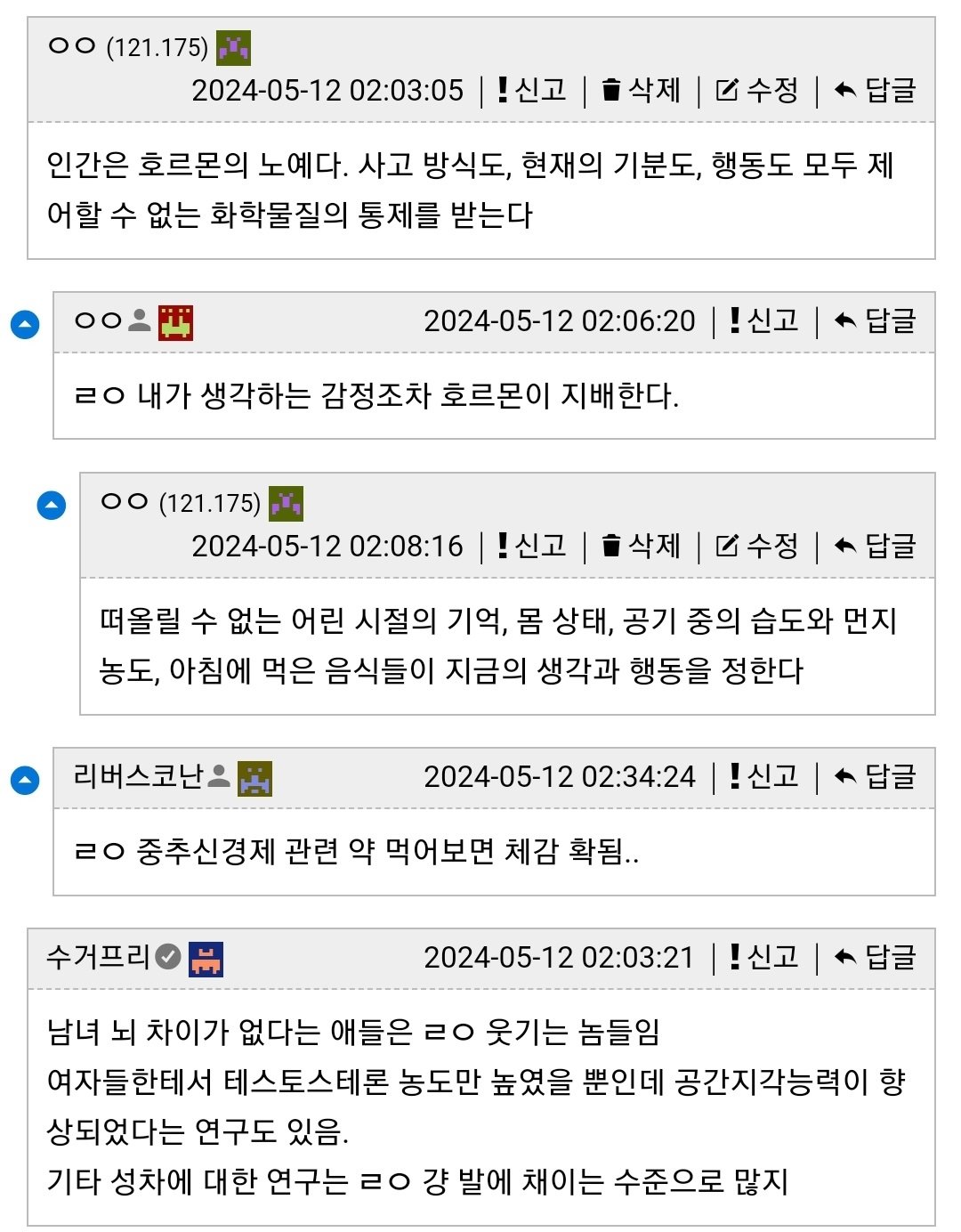Image resolution: width=961 pixels, height=1232 pixels.
Task: Delete the comment posted at 02:03:05
Action: click(x=641, y=90)
